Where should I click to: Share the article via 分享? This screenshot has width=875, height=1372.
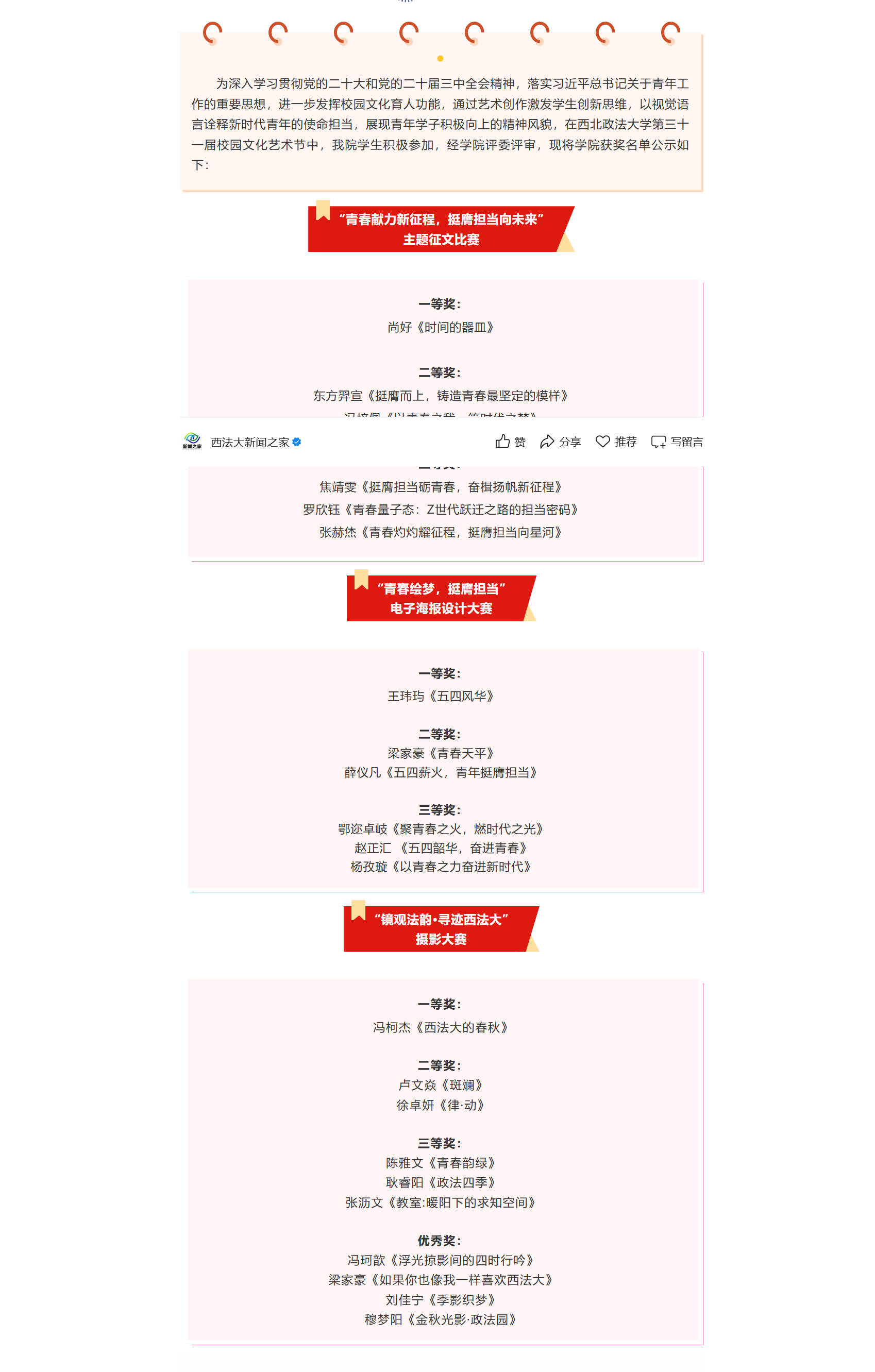click(560, 442)
